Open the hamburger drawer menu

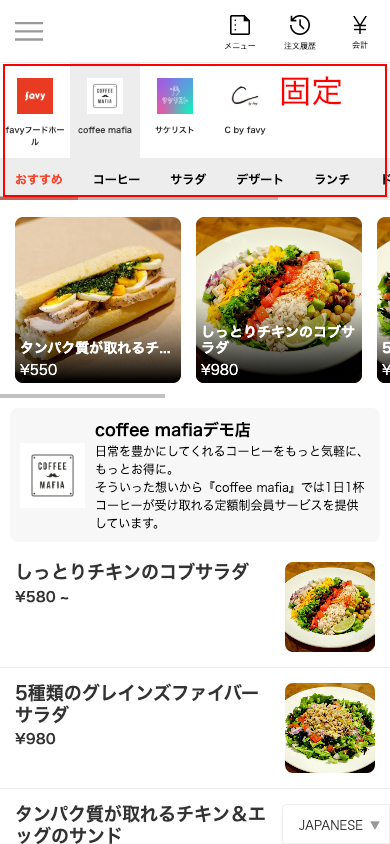tap(29, 31)
